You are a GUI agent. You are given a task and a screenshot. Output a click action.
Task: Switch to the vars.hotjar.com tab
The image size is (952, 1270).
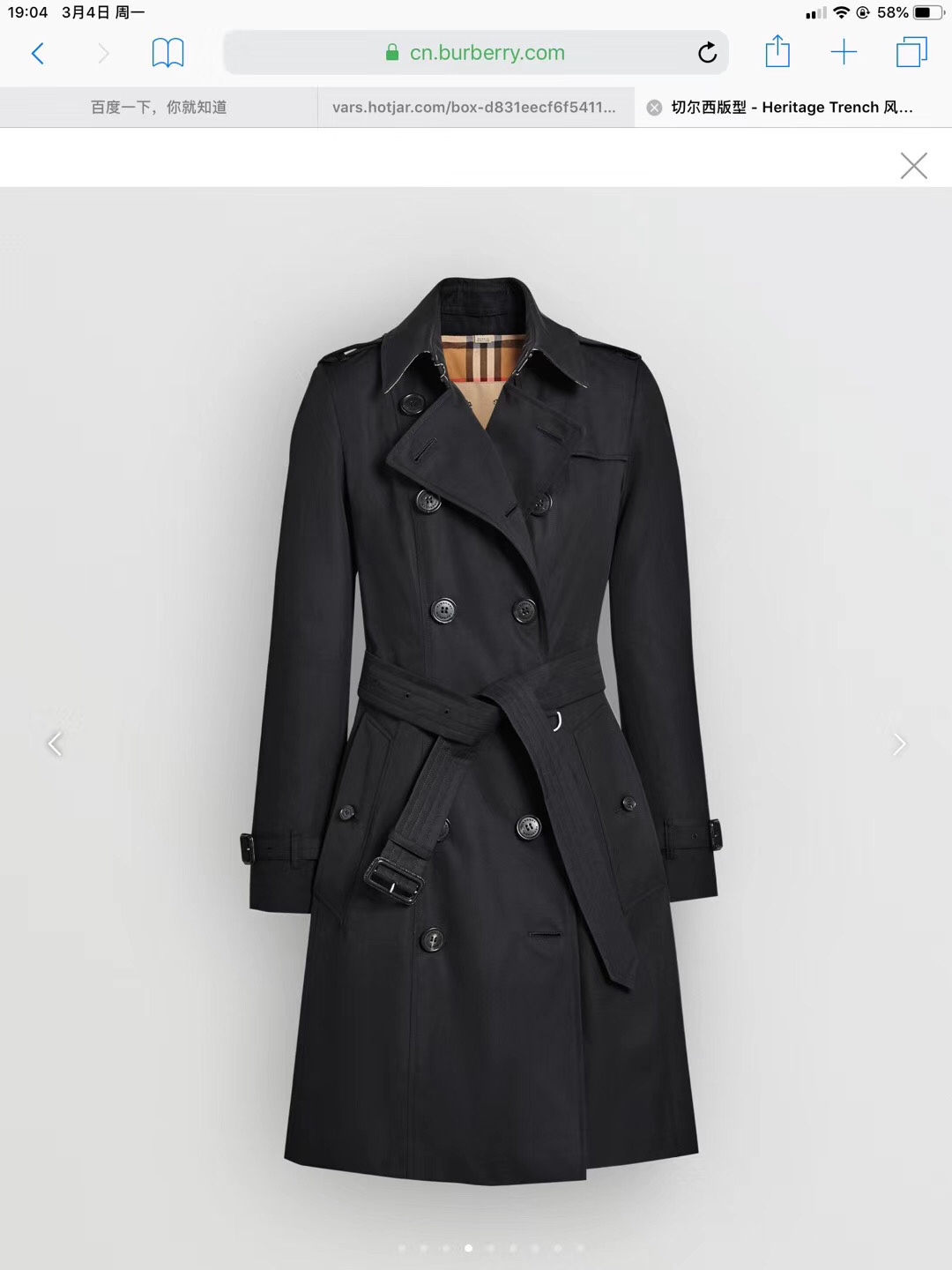[475, 108]
